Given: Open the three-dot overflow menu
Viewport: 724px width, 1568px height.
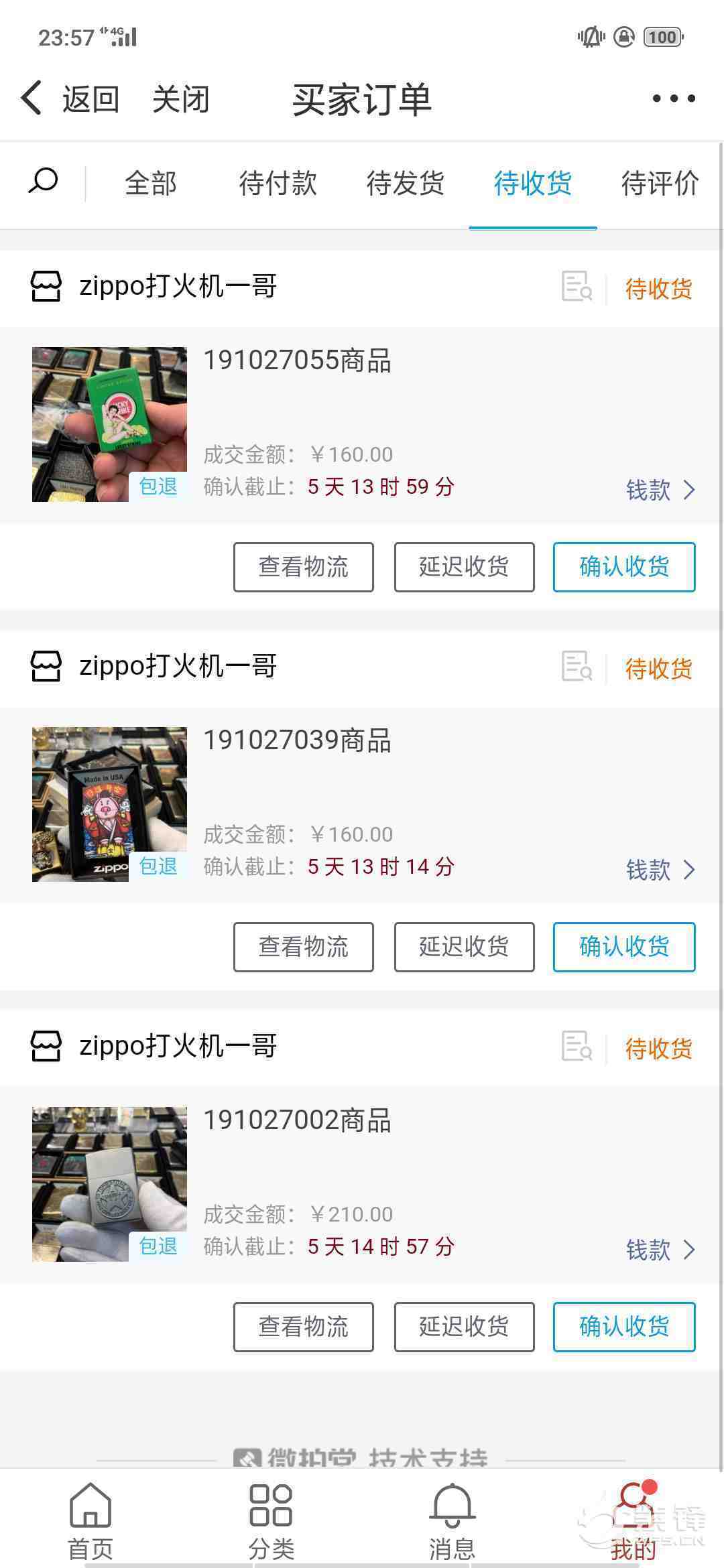Looking at the screenshot, I should click(x=673, y=99).
